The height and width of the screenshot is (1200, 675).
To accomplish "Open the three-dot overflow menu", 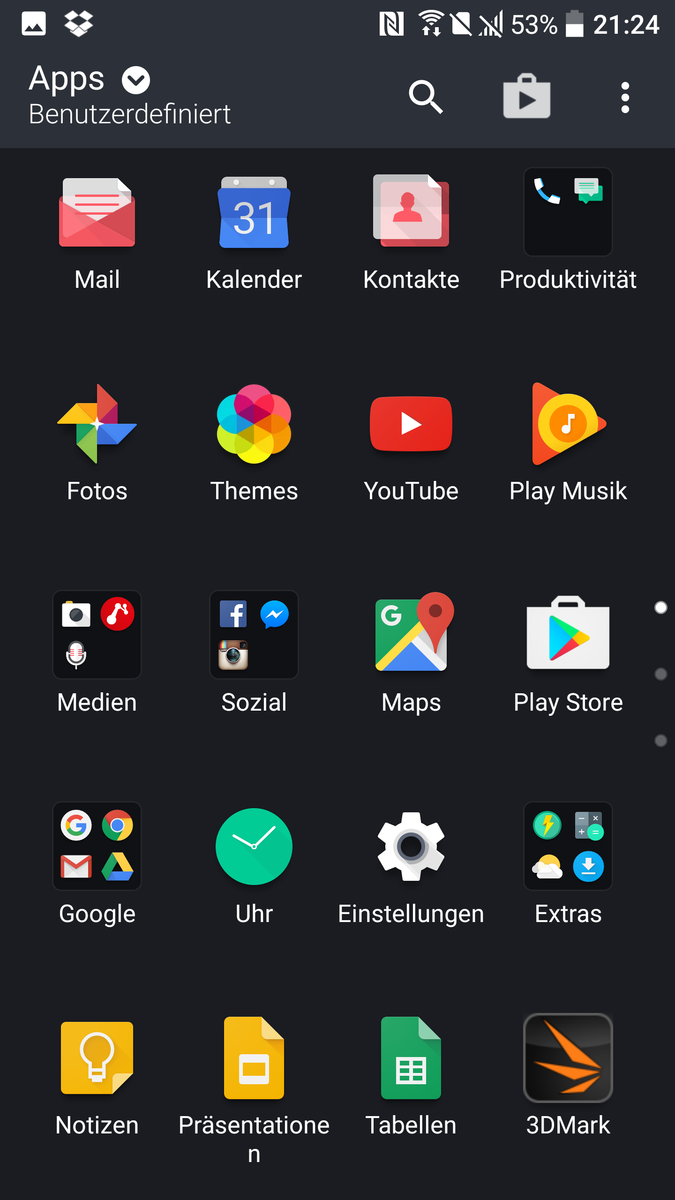I will click(x=625, y=97).
